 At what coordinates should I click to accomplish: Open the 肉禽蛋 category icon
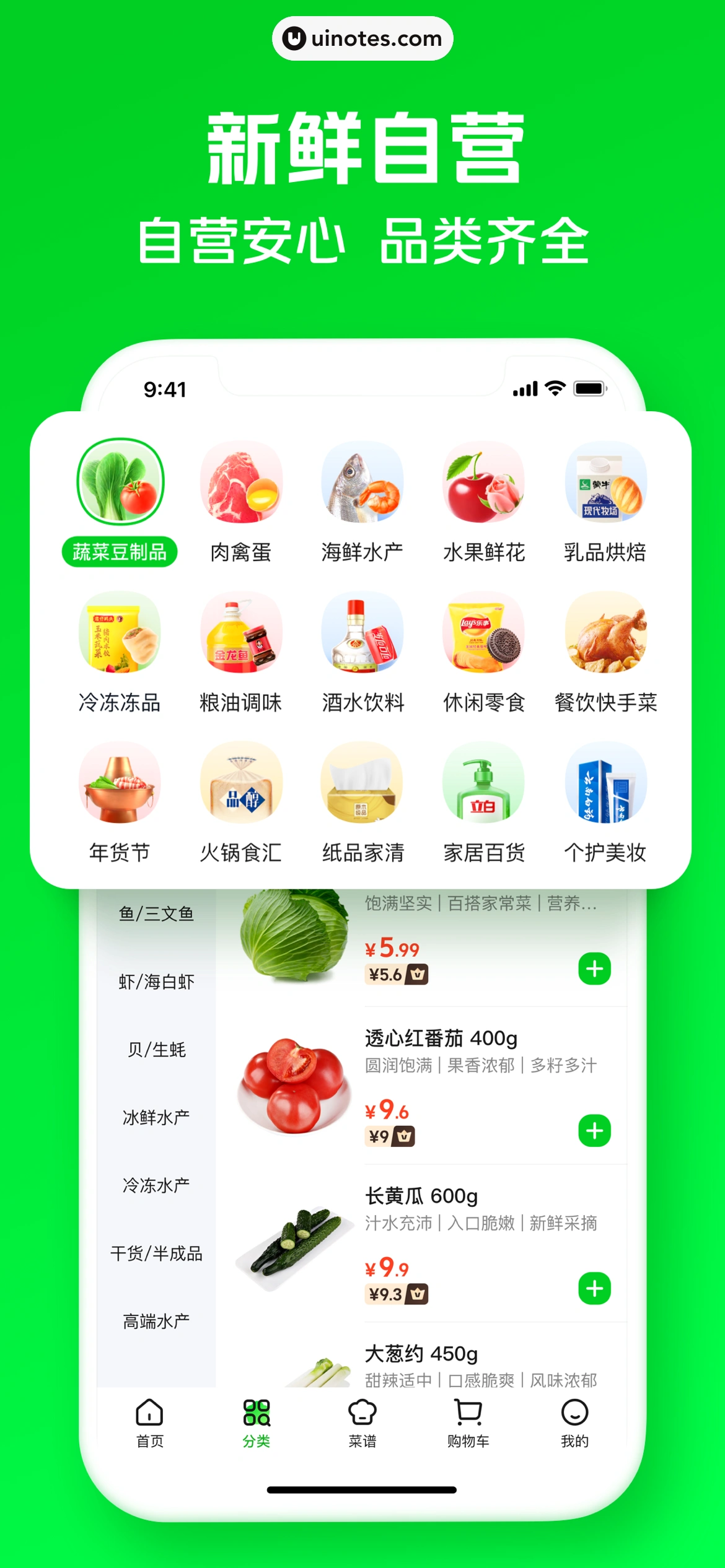[242, 484]
